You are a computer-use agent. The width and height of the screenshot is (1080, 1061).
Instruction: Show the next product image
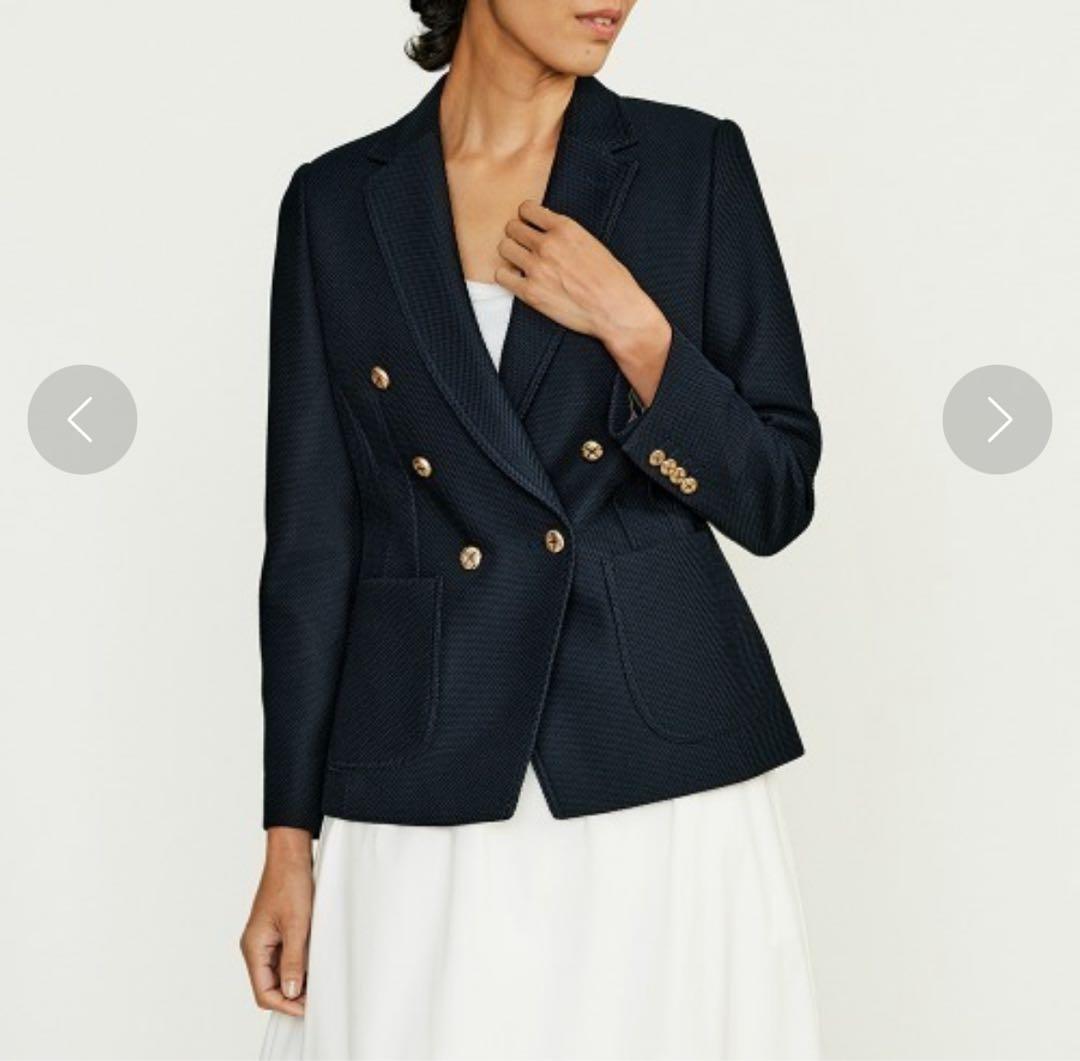997,419
